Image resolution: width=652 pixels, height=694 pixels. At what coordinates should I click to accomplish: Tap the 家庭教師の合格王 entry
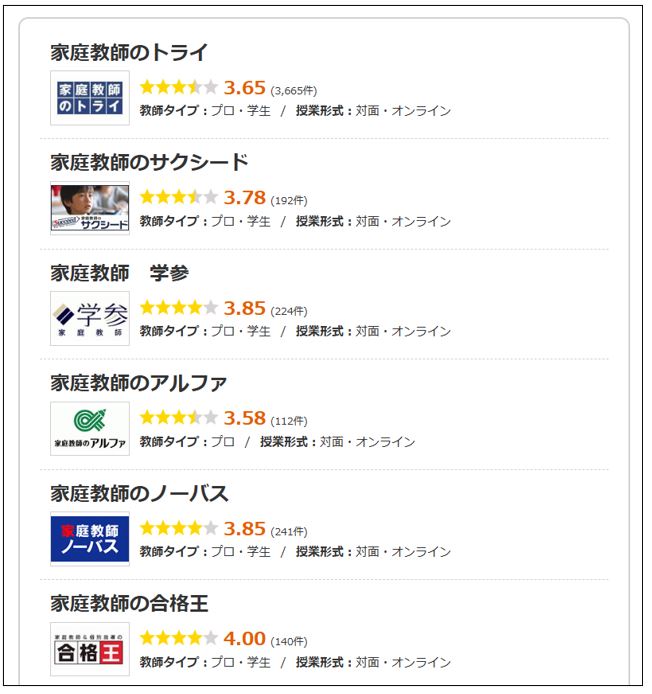pyautogui.click(x=129, y=603)
